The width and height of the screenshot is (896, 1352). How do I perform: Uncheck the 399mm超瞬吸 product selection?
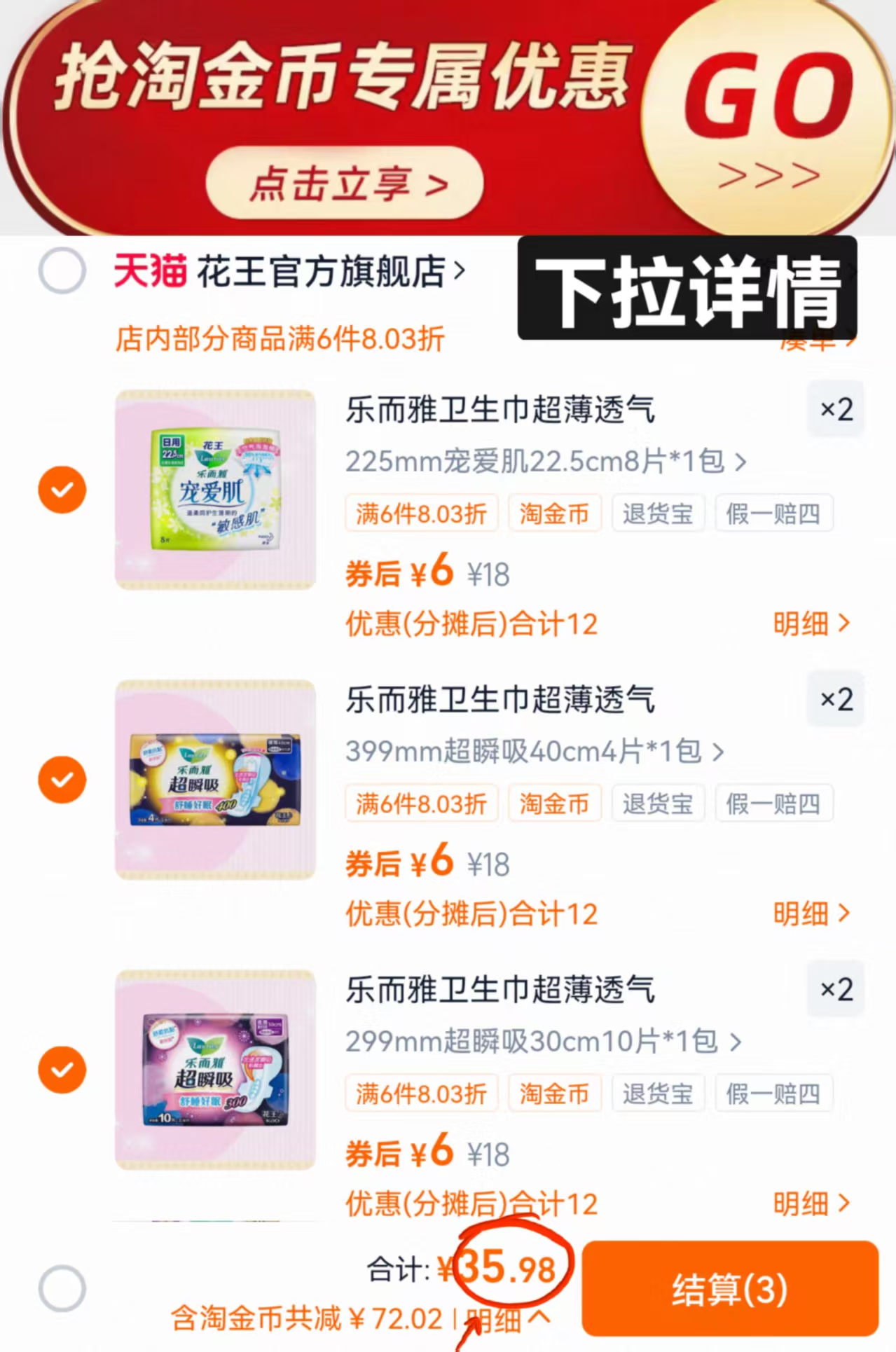click(x=62, y=779)
